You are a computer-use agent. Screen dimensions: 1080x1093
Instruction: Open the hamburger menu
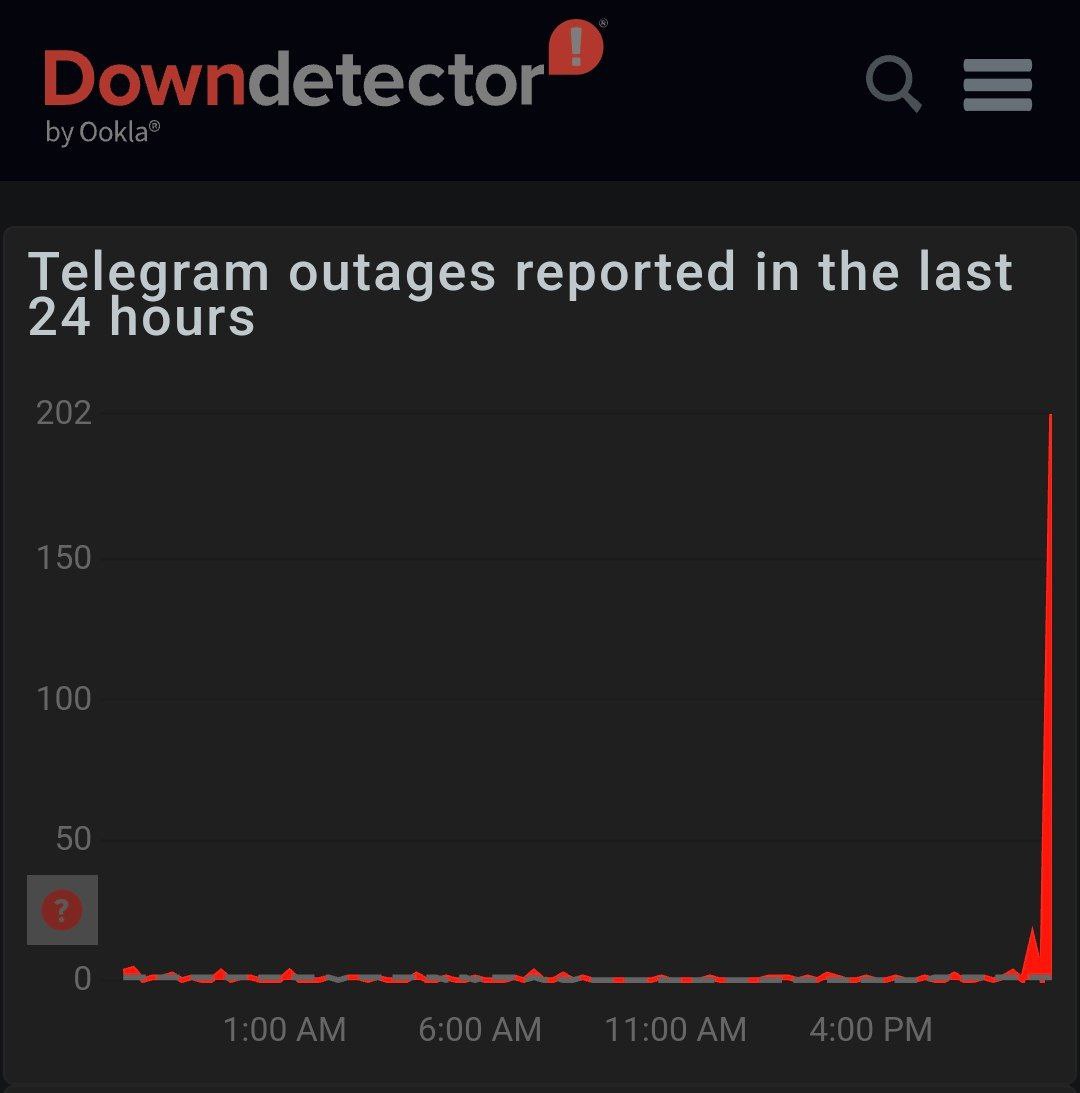tap(997, 85)
